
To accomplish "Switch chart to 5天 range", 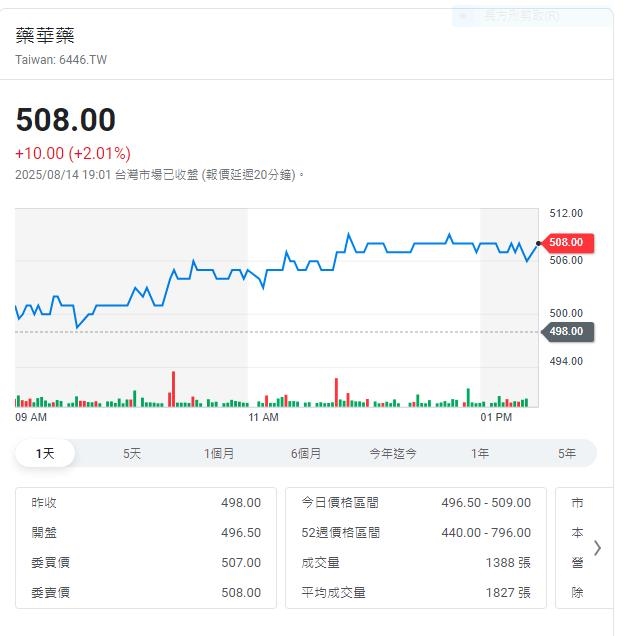I will click(x=132, y=453).
